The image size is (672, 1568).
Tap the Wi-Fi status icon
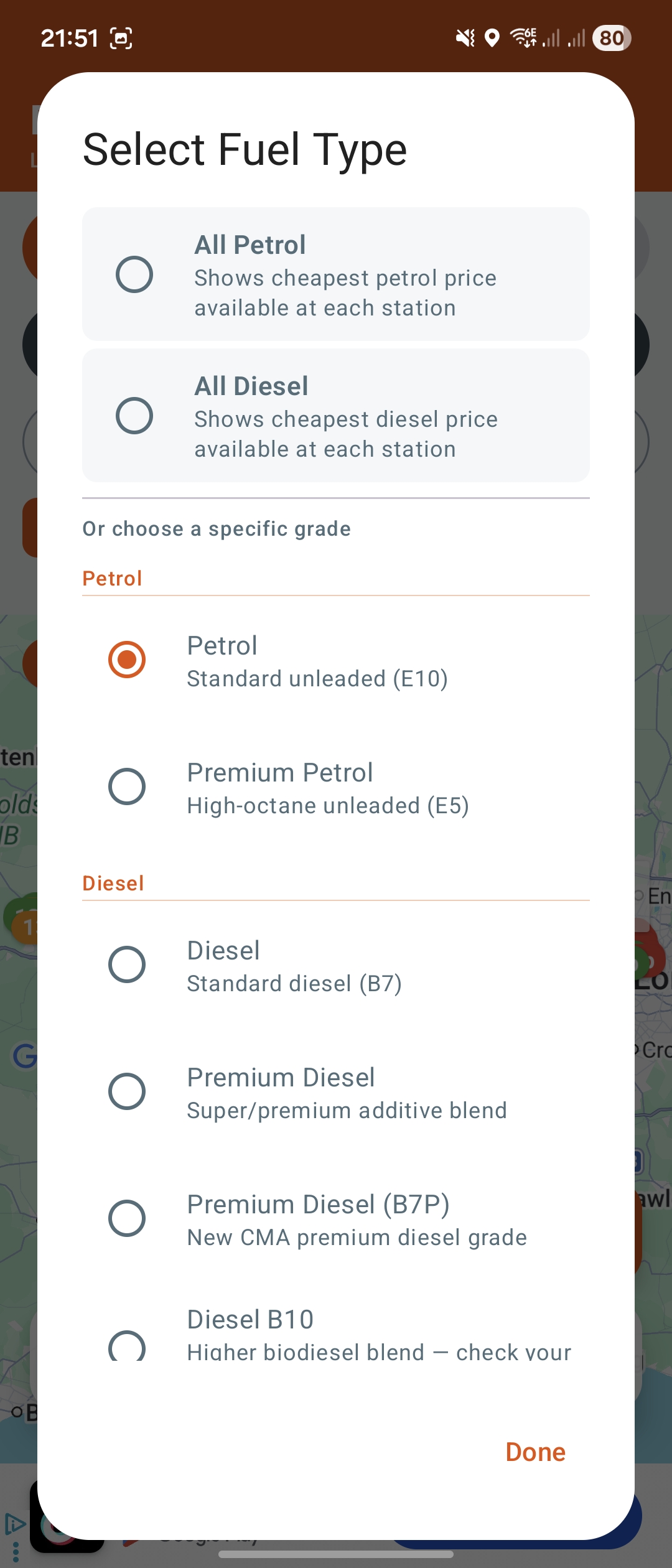pos(523,39)
